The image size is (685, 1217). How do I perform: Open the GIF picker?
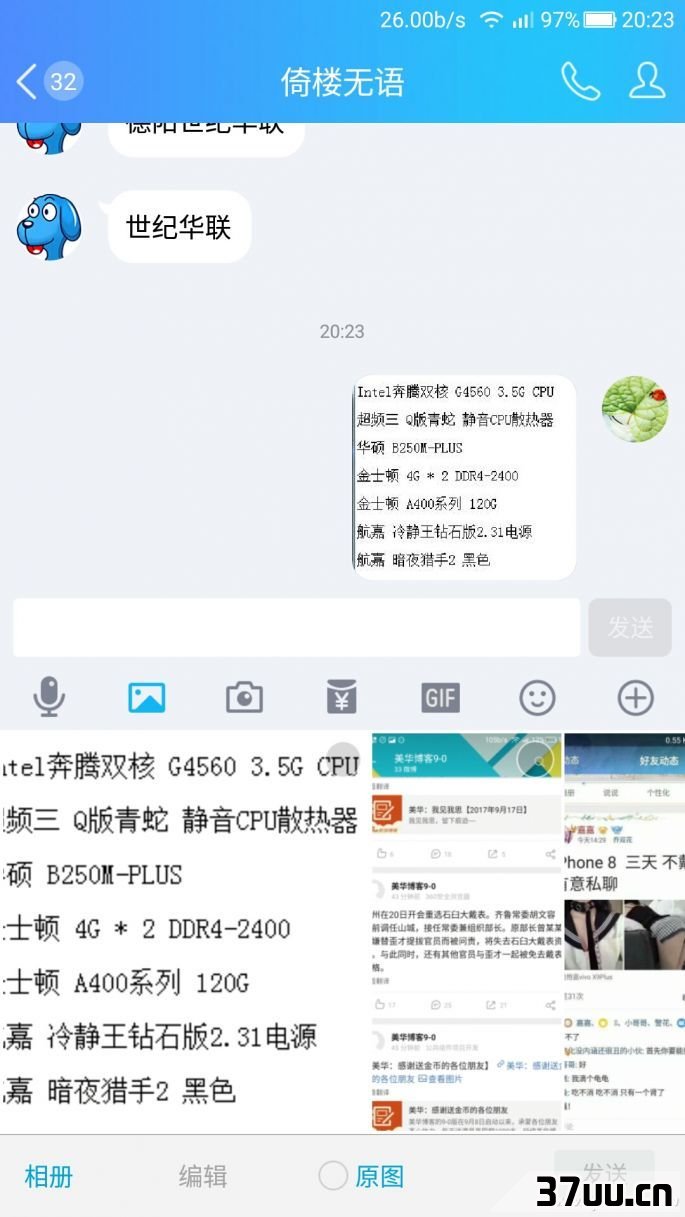(x=440, y=697)
